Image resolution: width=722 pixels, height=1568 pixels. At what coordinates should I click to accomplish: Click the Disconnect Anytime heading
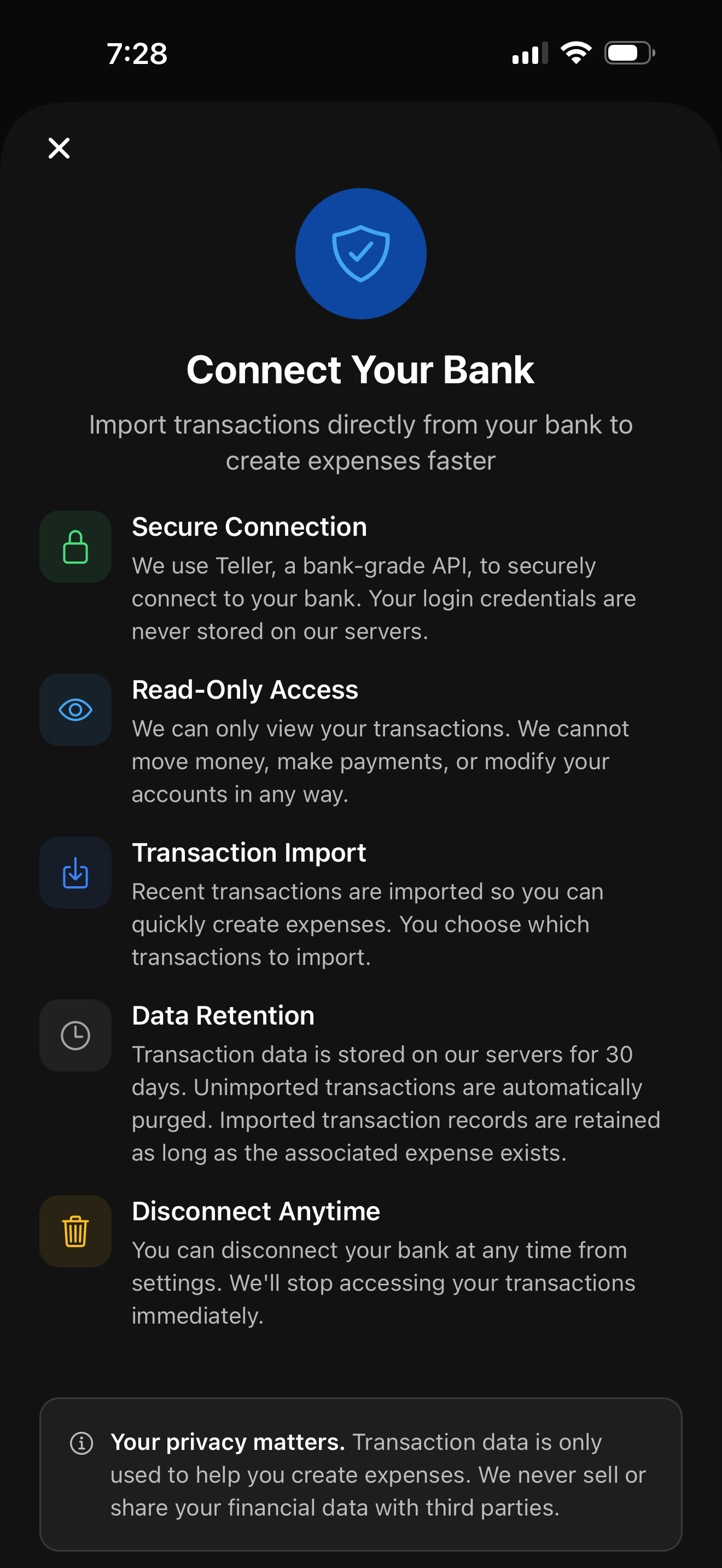(x=255, y=1212)
